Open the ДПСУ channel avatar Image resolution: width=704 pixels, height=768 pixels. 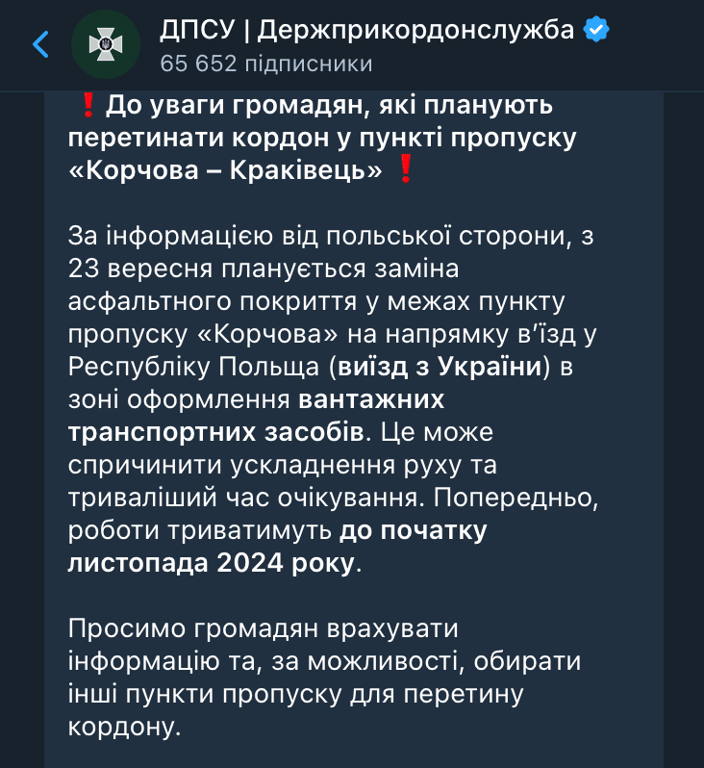point(106,45)
